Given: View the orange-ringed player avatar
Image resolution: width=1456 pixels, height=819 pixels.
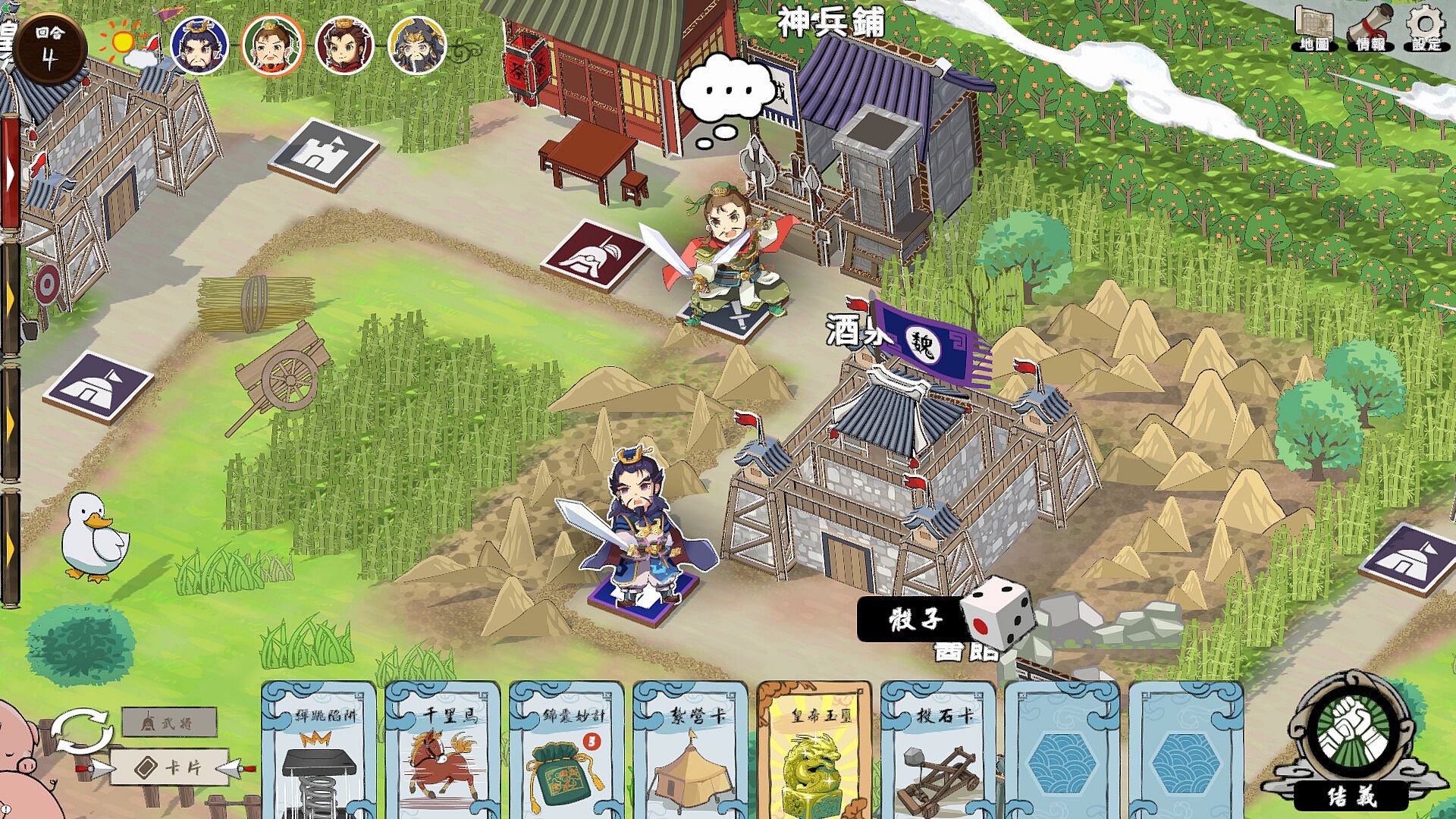Looking at the screenshot, I should point(272,46).
